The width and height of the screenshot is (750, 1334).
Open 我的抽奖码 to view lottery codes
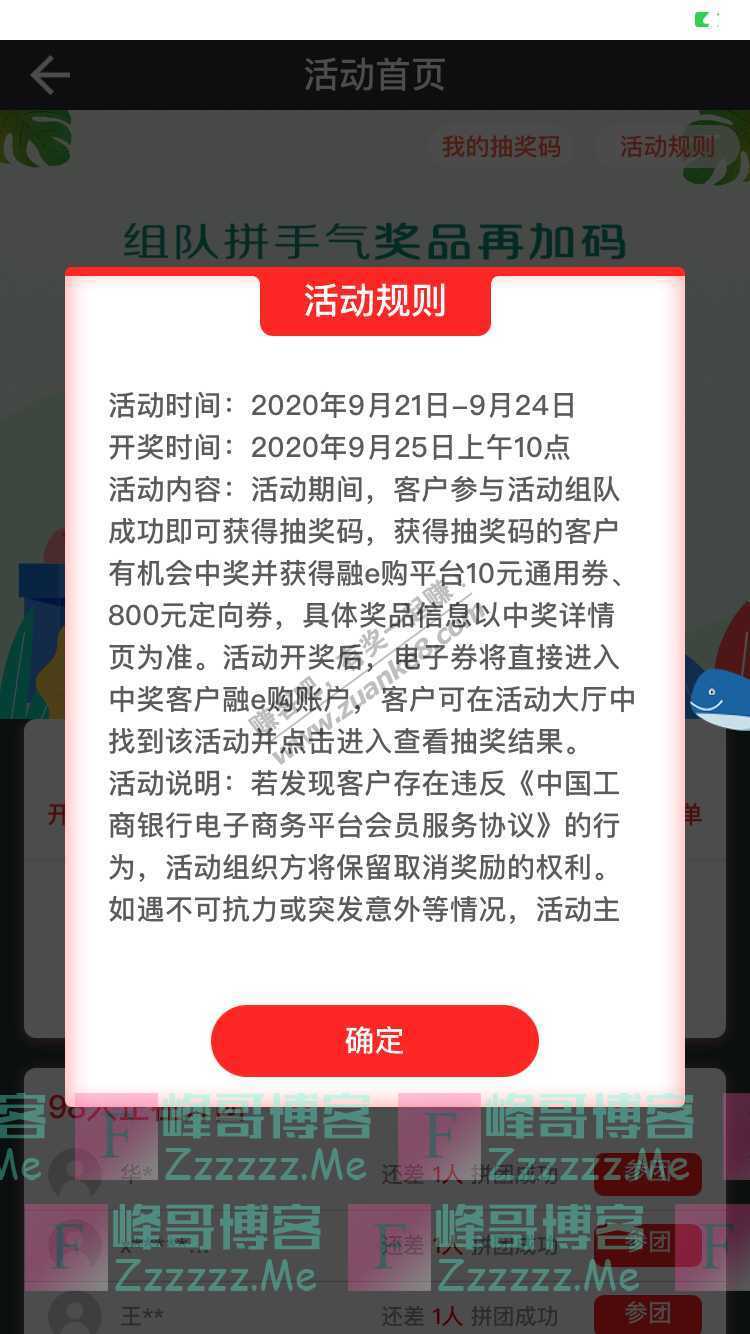click(x=503, y=147)
